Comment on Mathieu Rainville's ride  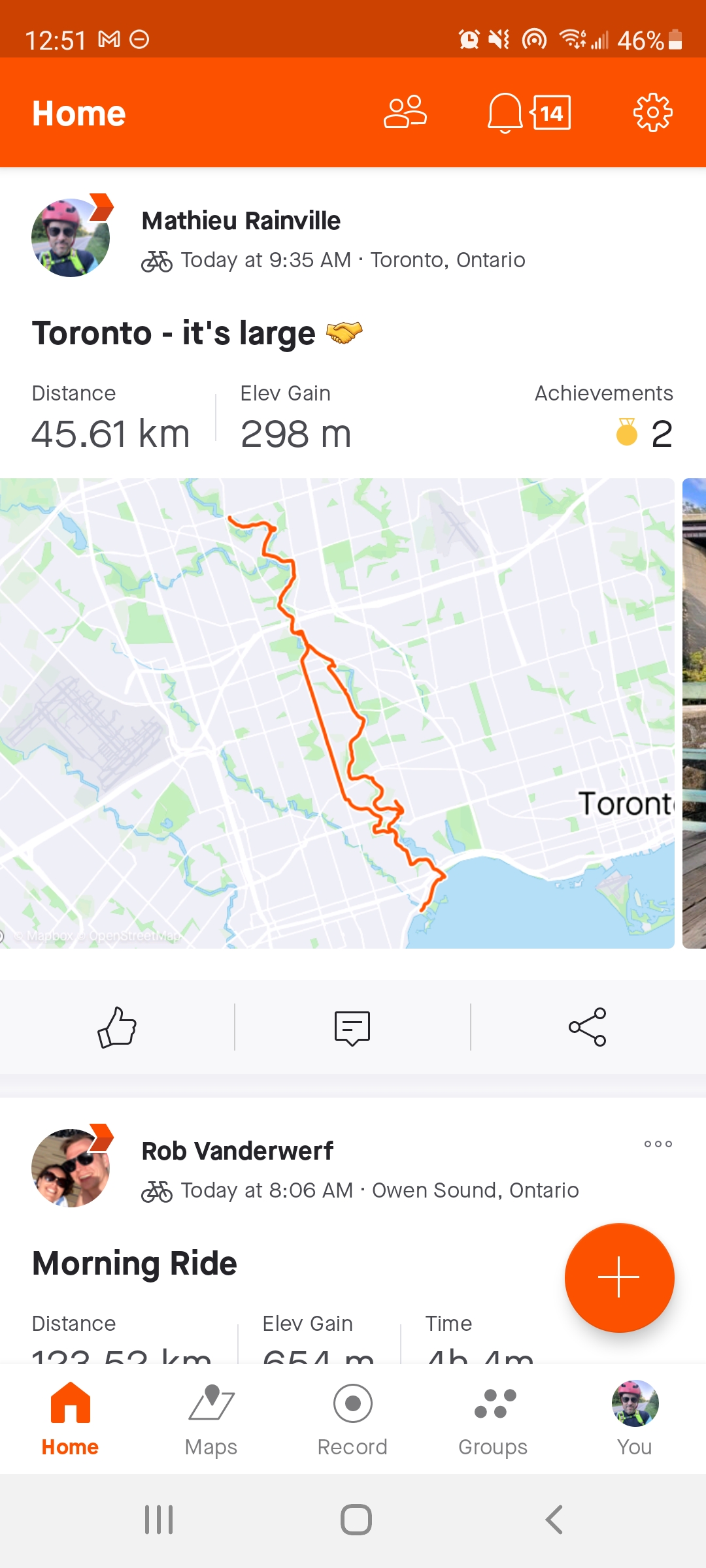click(352, 1028)
